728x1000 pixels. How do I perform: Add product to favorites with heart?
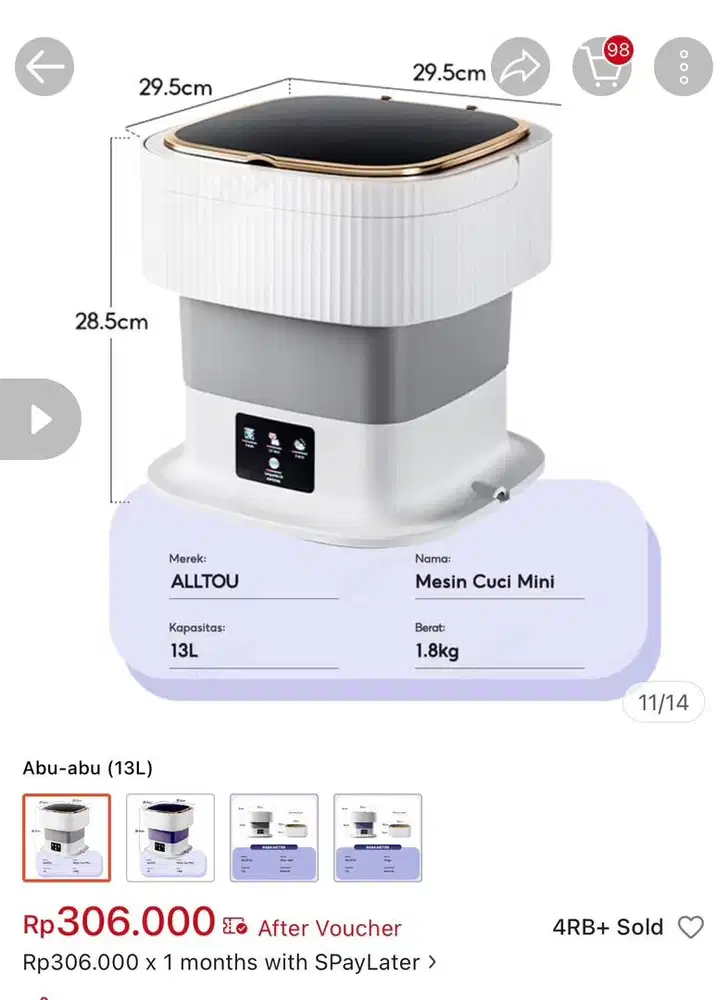coord(691,927)
